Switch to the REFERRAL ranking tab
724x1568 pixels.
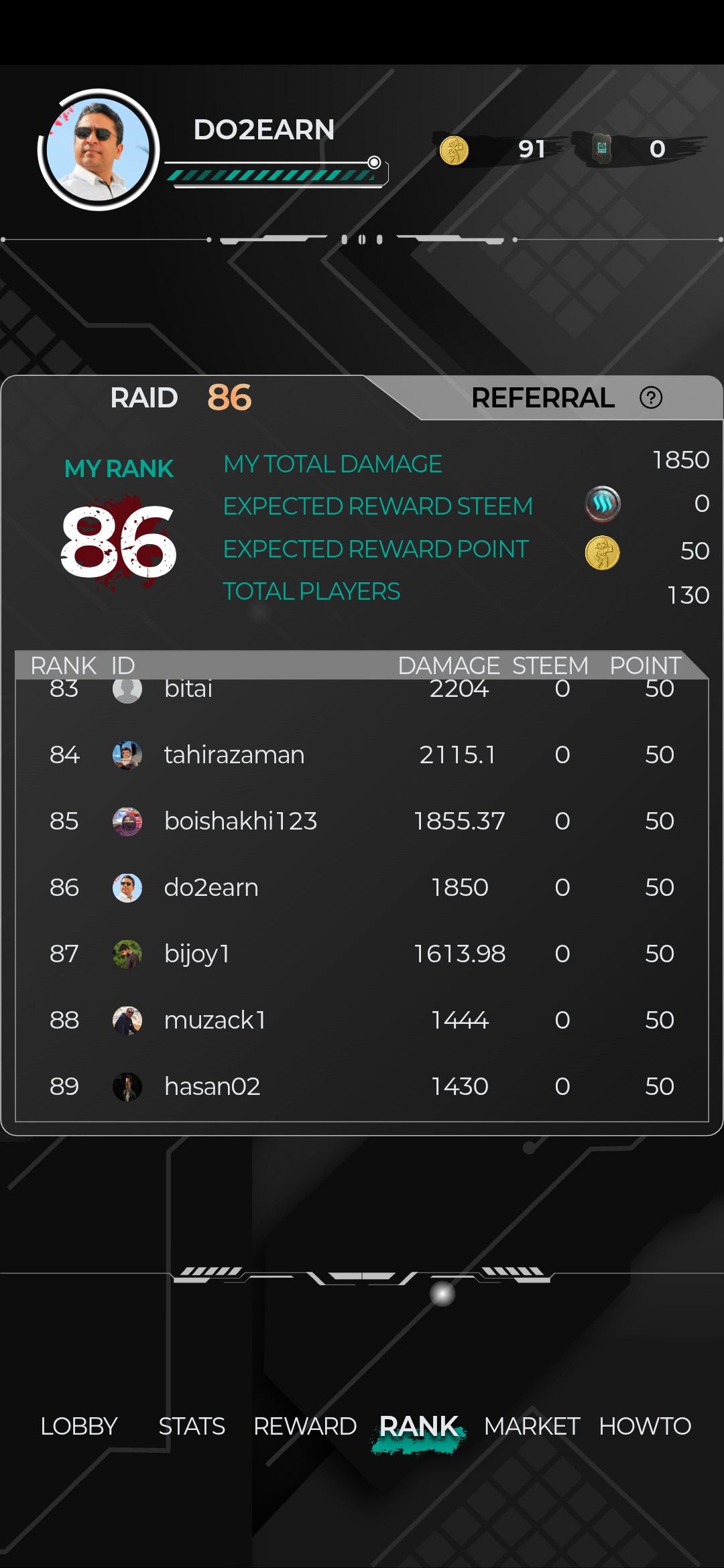(x=543, y=398)
